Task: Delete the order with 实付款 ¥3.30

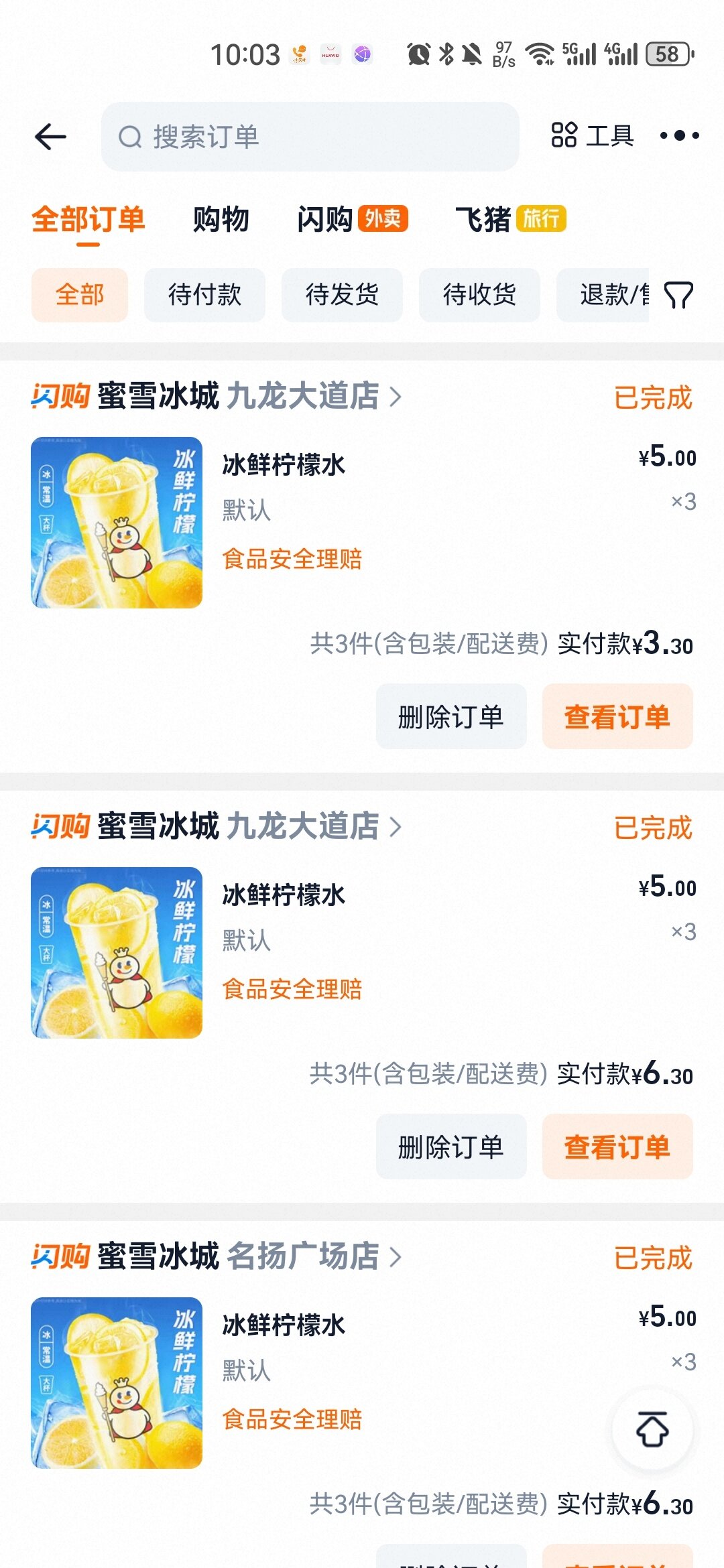Action: (x=450, y=716)
